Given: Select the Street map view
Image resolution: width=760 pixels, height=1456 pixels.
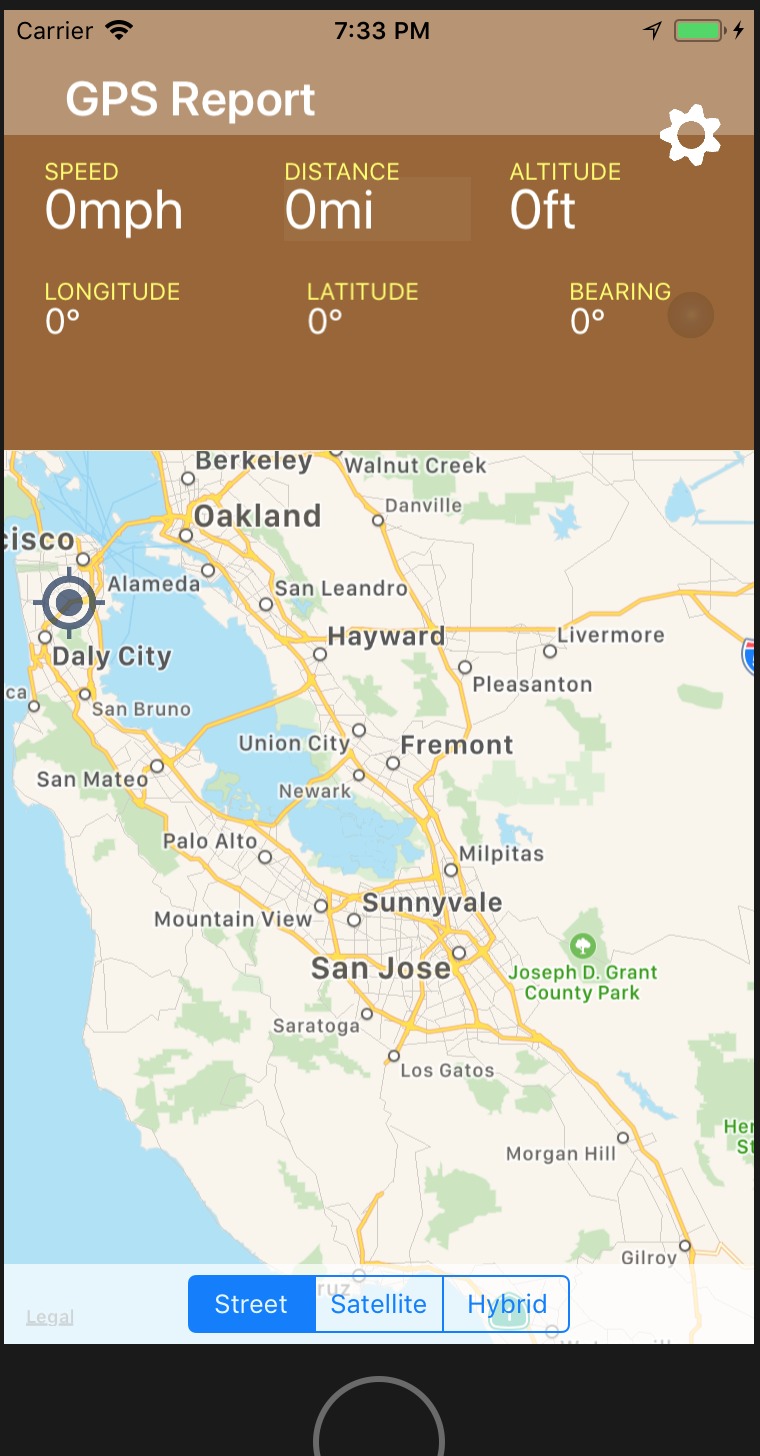Looking at the screenshot, I should pos(251,1304).
